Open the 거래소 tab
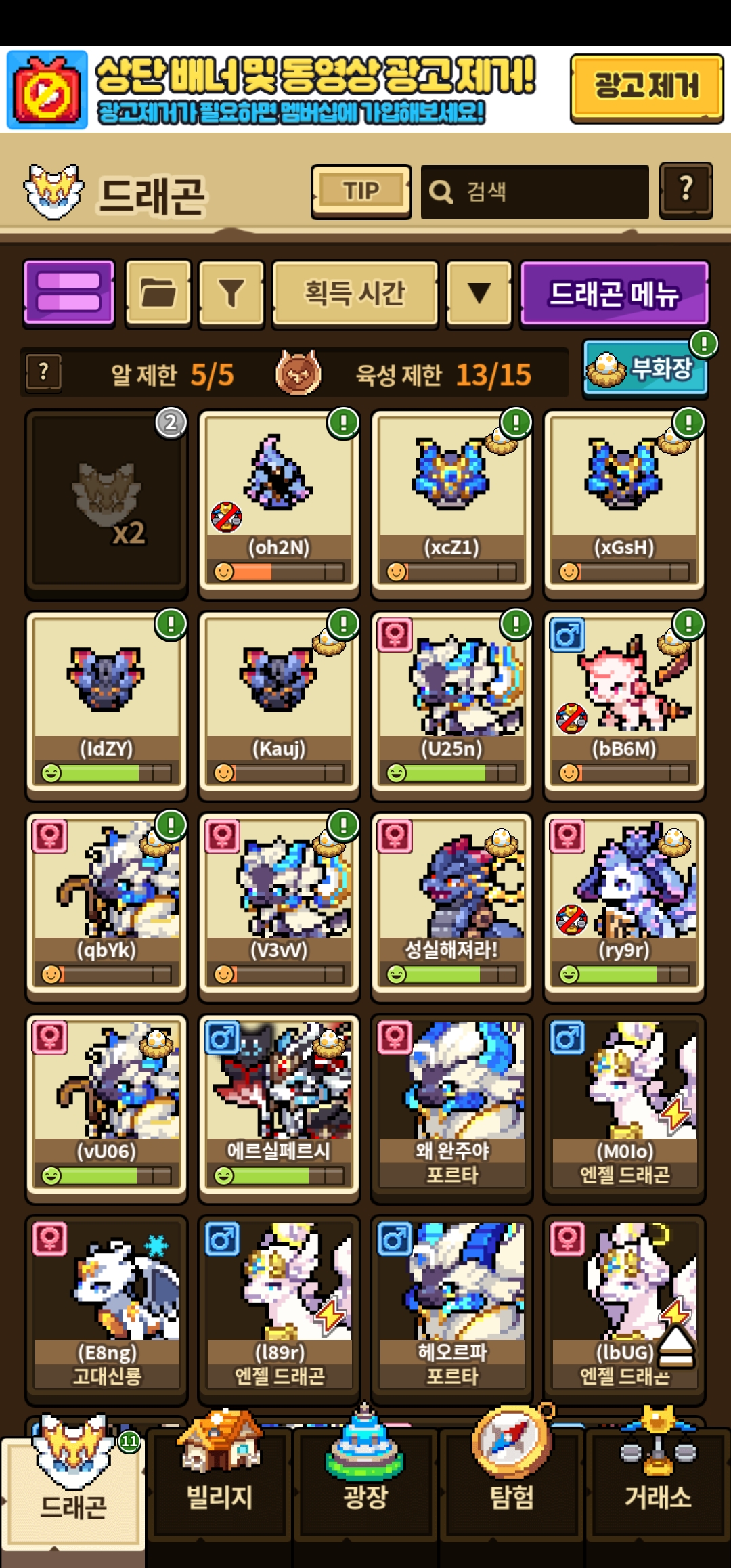The width and height of the screenshot is (731, 1568). point(658,1483)
